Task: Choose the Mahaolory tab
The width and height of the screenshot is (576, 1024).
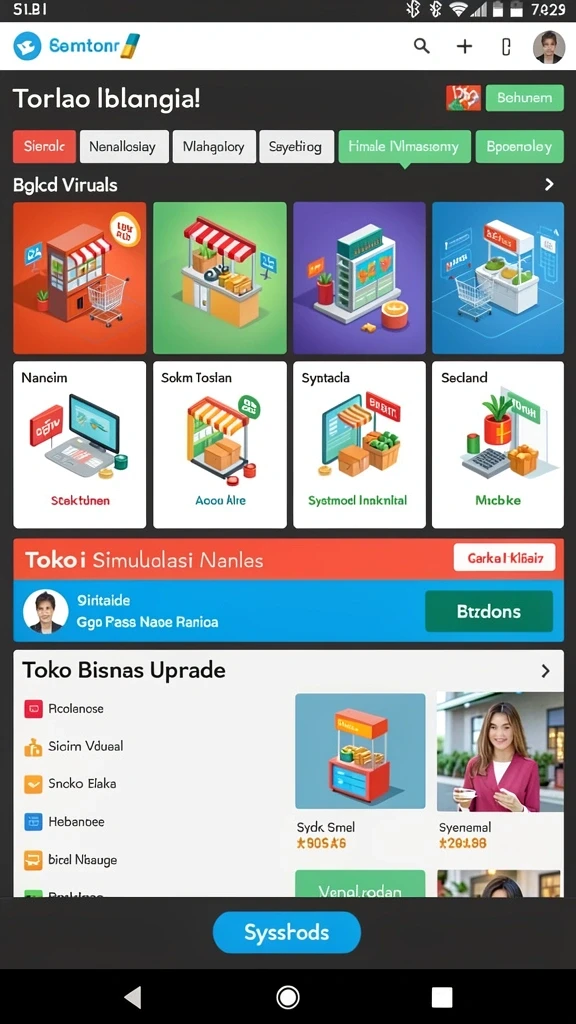Action: (214, 146)
